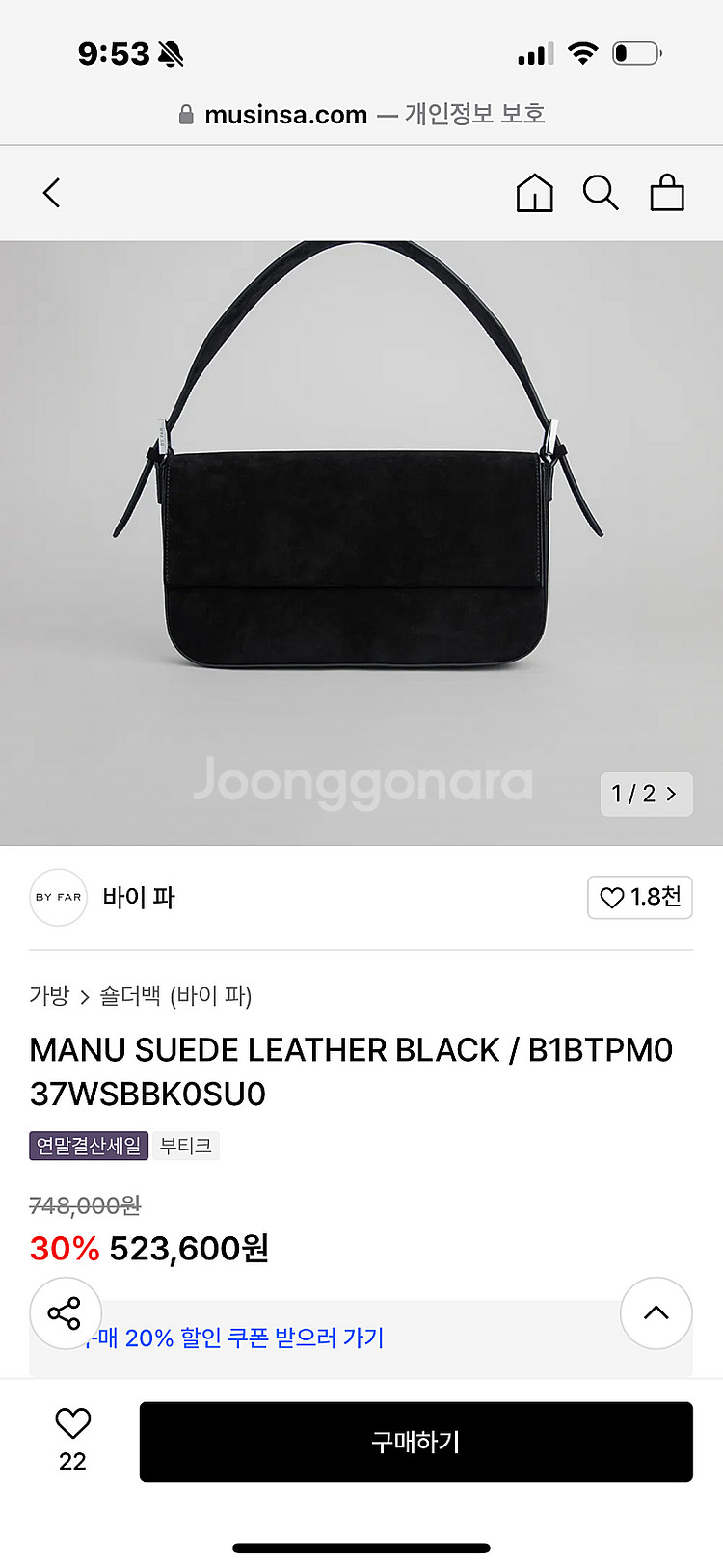This screenshot has height=1568, width=723.
Task: Open the shopping bag
Action: click(667, 193)
